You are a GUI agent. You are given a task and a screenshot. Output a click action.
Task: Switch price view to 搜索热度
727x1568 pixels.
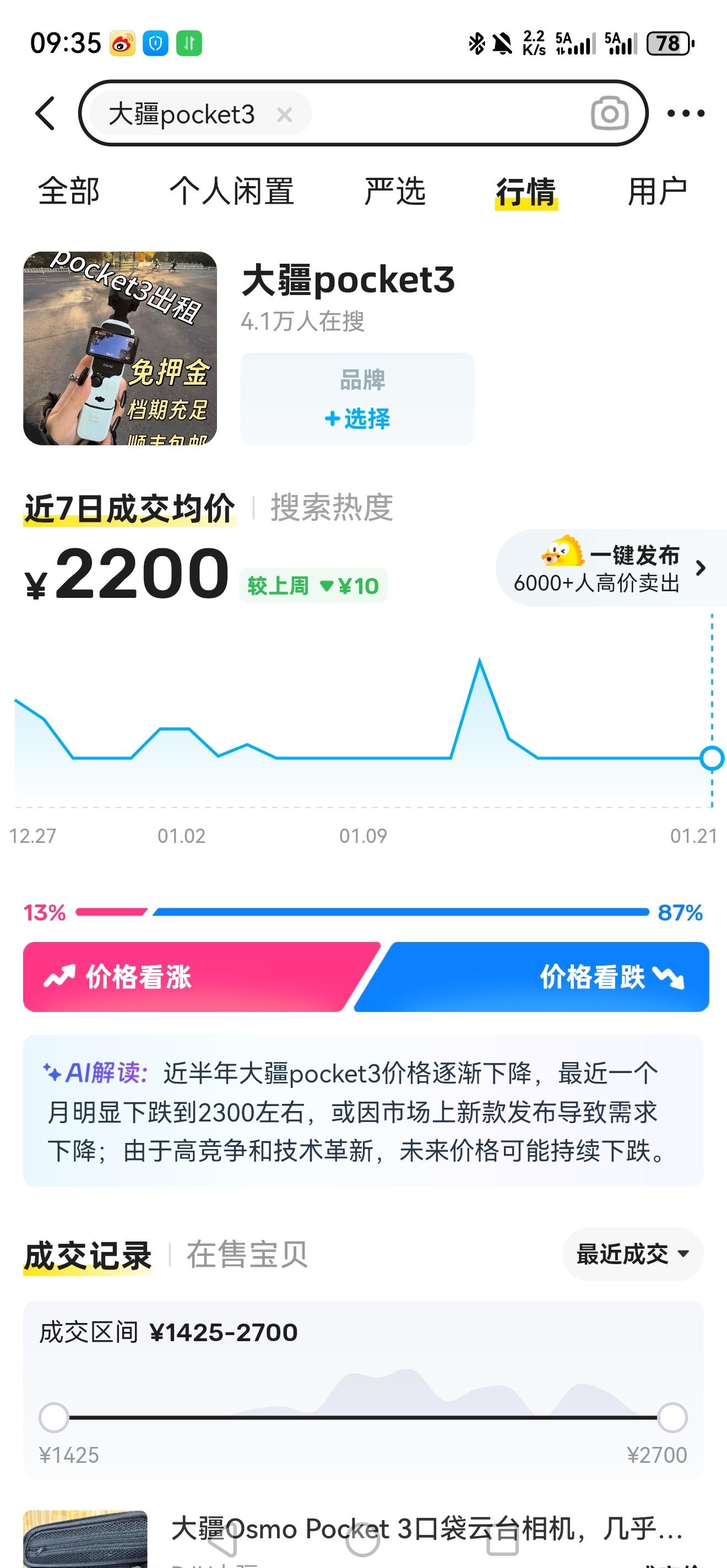pyautogui.click(x=332, y=509)
